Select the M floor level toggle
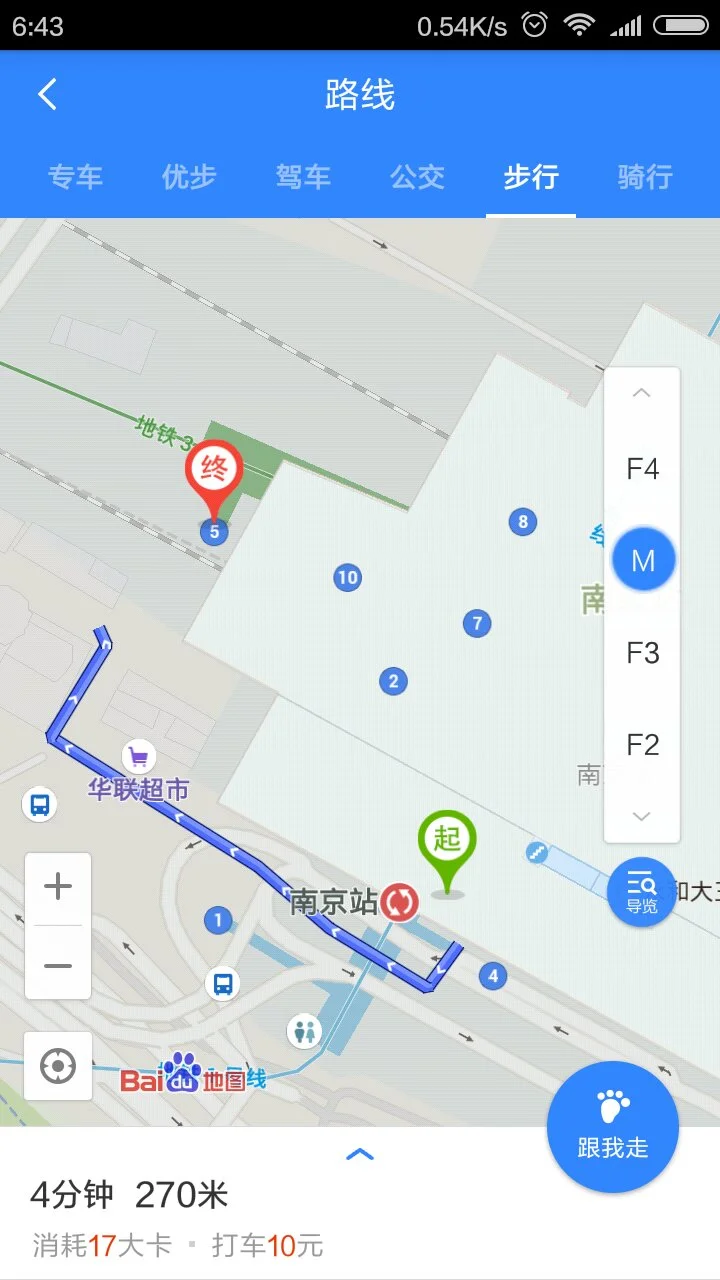This screenshot has width=720, height=1280. [x=643, y=559]
